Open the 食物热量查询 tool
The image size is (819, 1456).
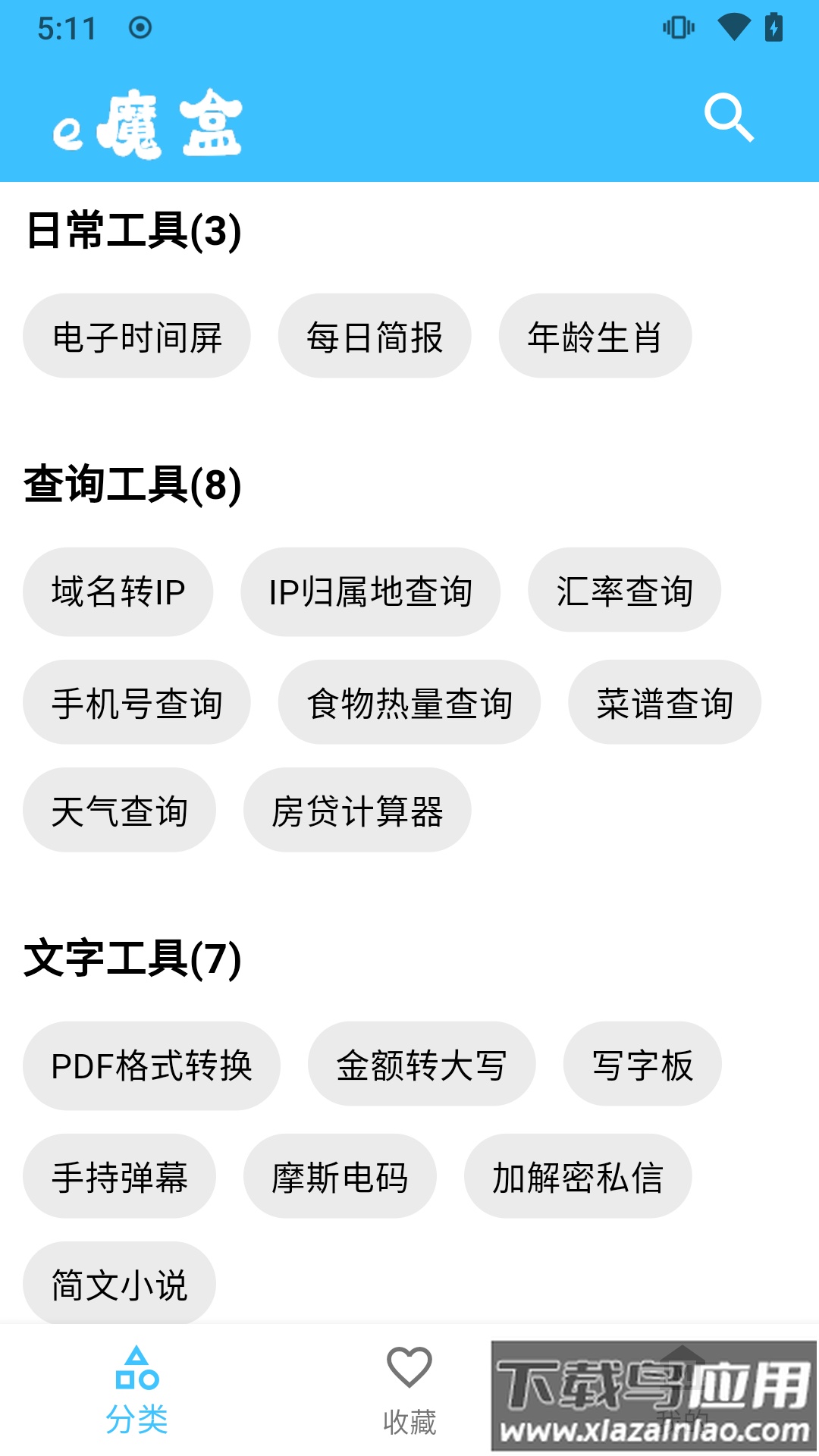(409, 701)
